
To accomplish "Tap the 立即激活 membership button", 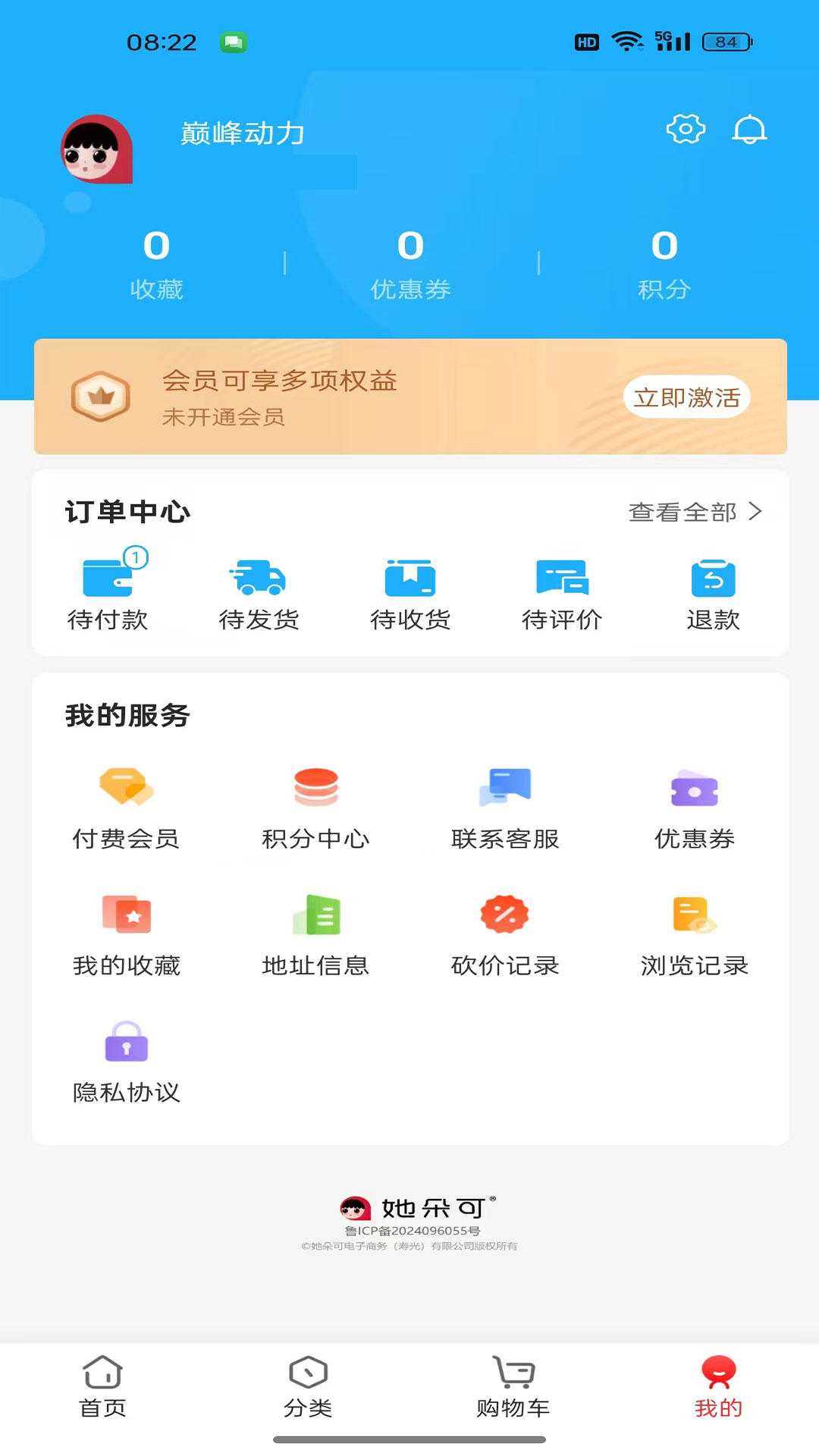I will click(686, 397).
